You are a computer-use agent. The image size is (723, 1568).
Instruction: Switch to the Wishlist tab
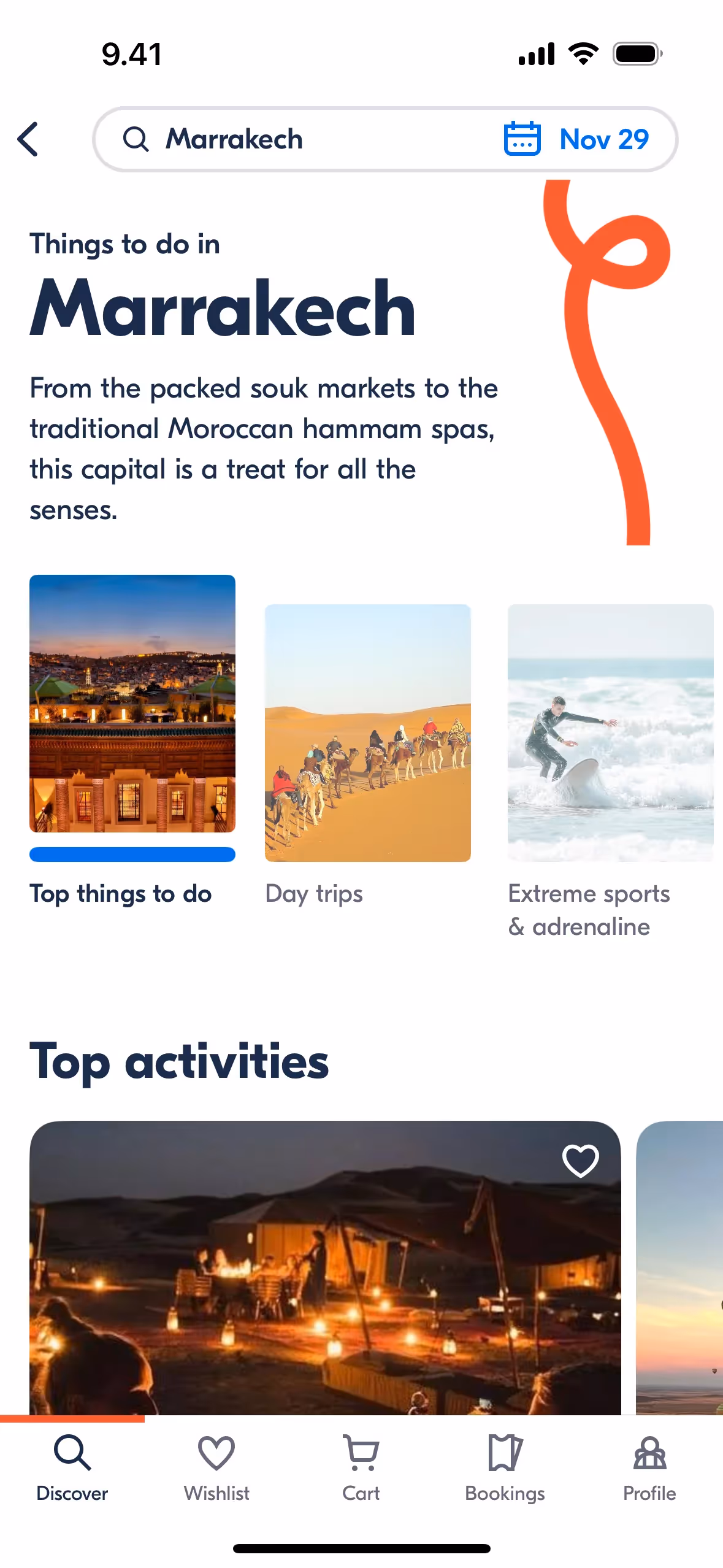tap(216, 1467)
